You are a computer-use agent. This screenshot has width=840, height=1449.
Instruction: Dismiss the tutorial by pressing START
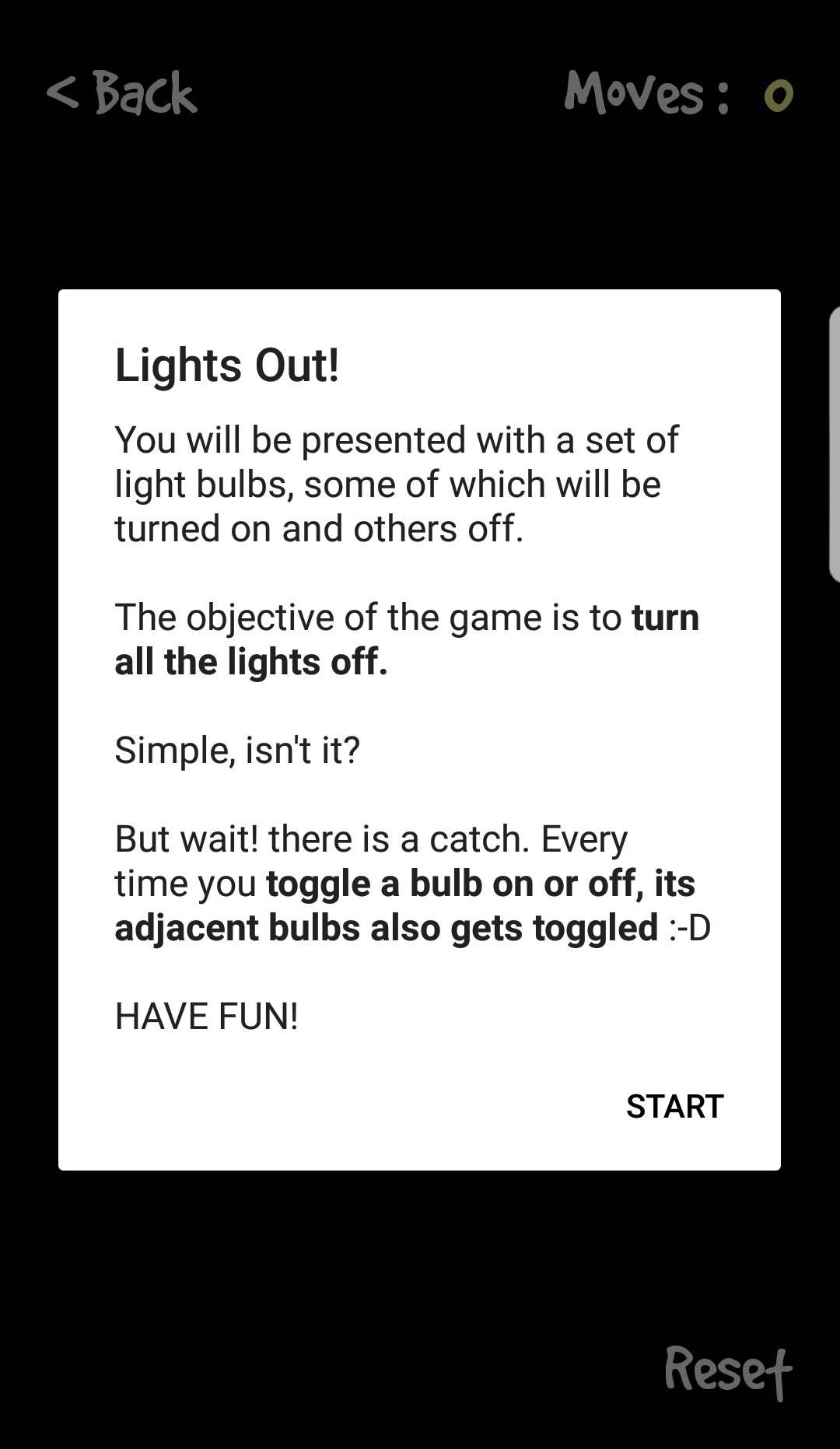click(674, 1105)
